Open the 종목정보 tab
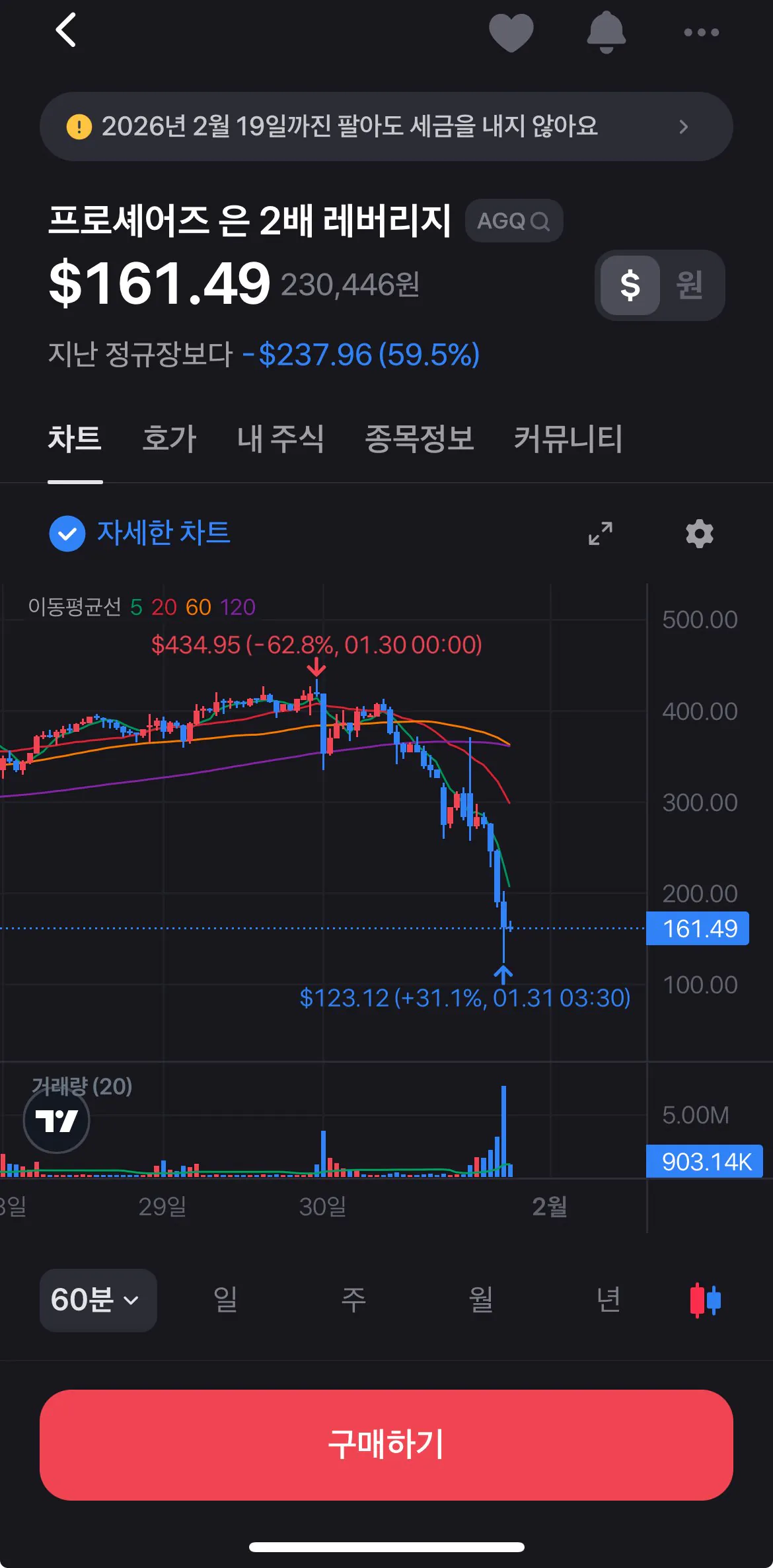 pyautogui.click(x=419, y=439)
